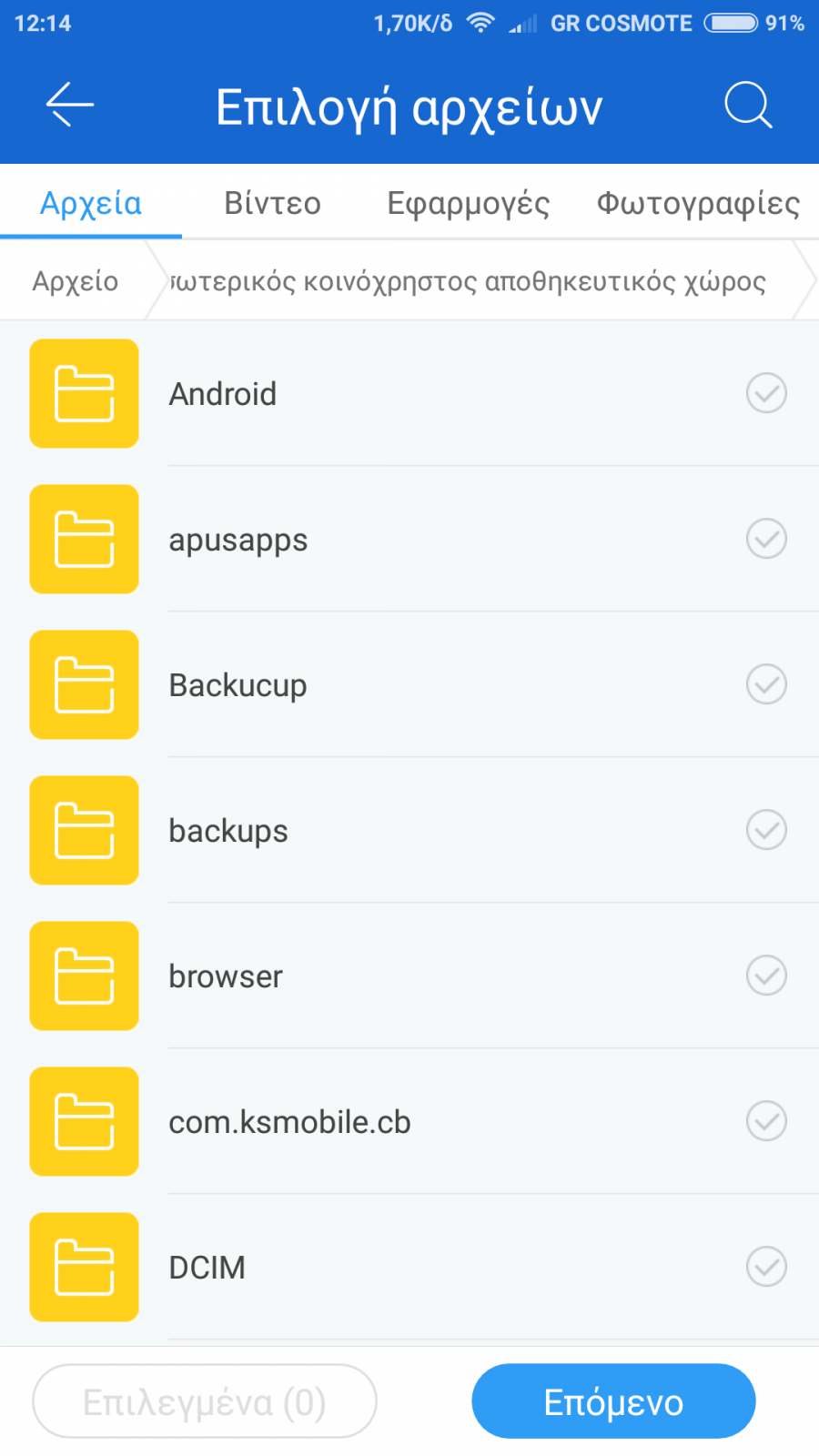
Task: Open the Android folder
Action: coord(409,393)
